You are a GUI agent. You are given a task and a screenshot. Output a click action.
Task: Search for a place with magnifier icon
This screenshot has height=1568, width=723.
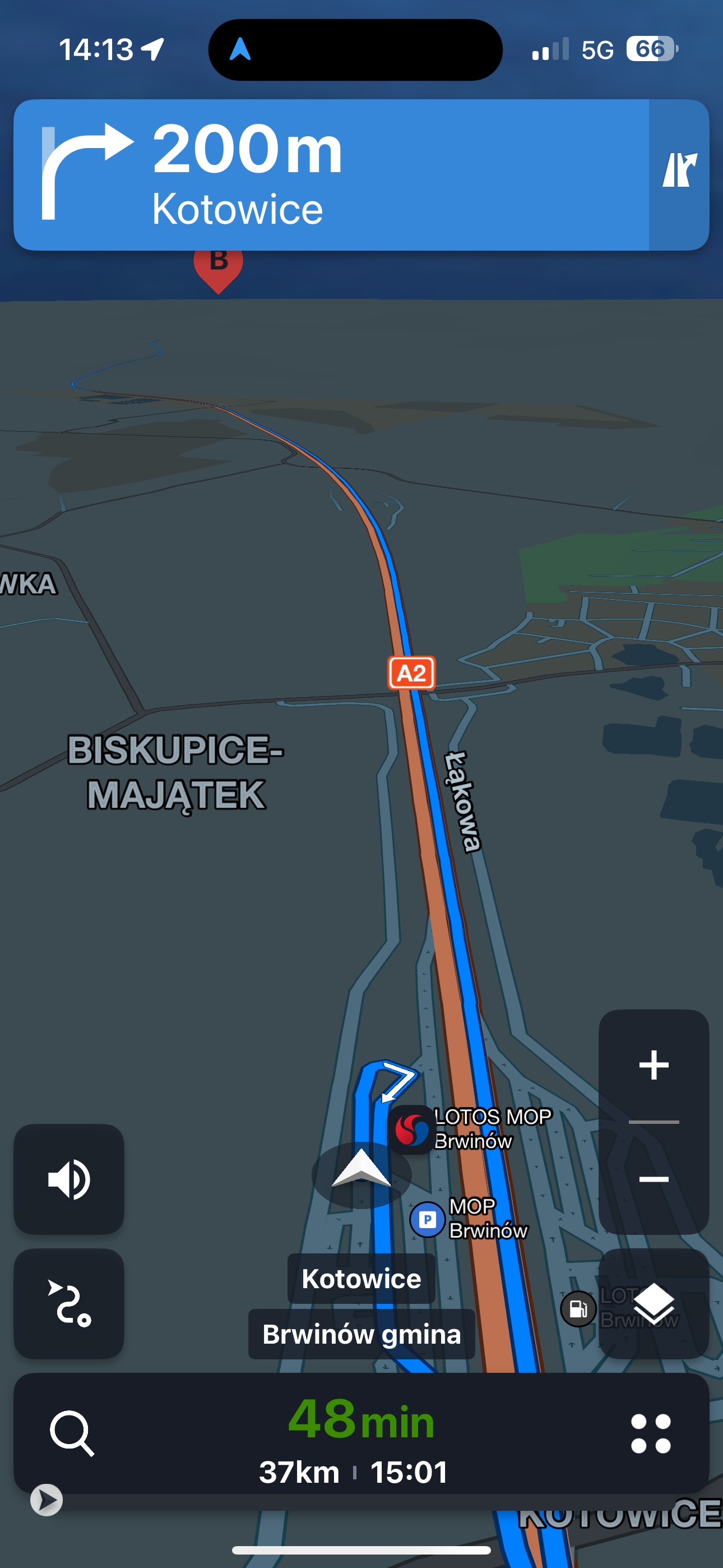click(x=72, y=1433)
